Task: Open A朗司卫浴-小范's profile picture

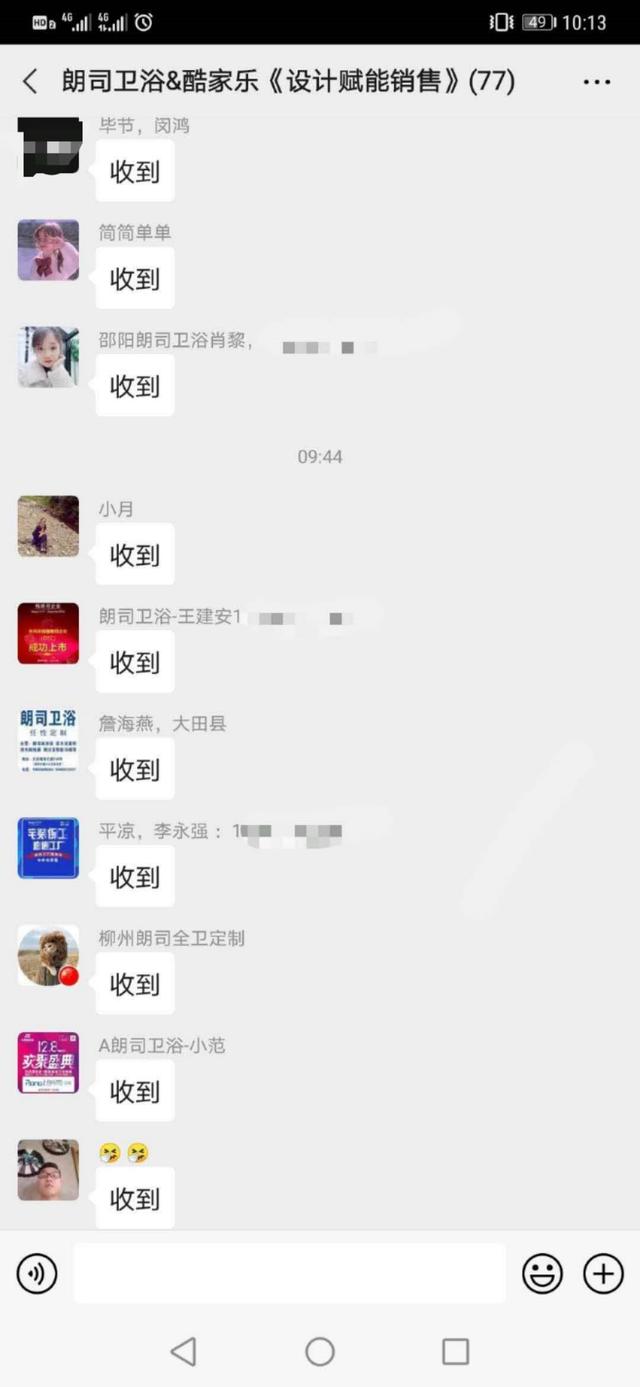Action: tap(48, 1063)
